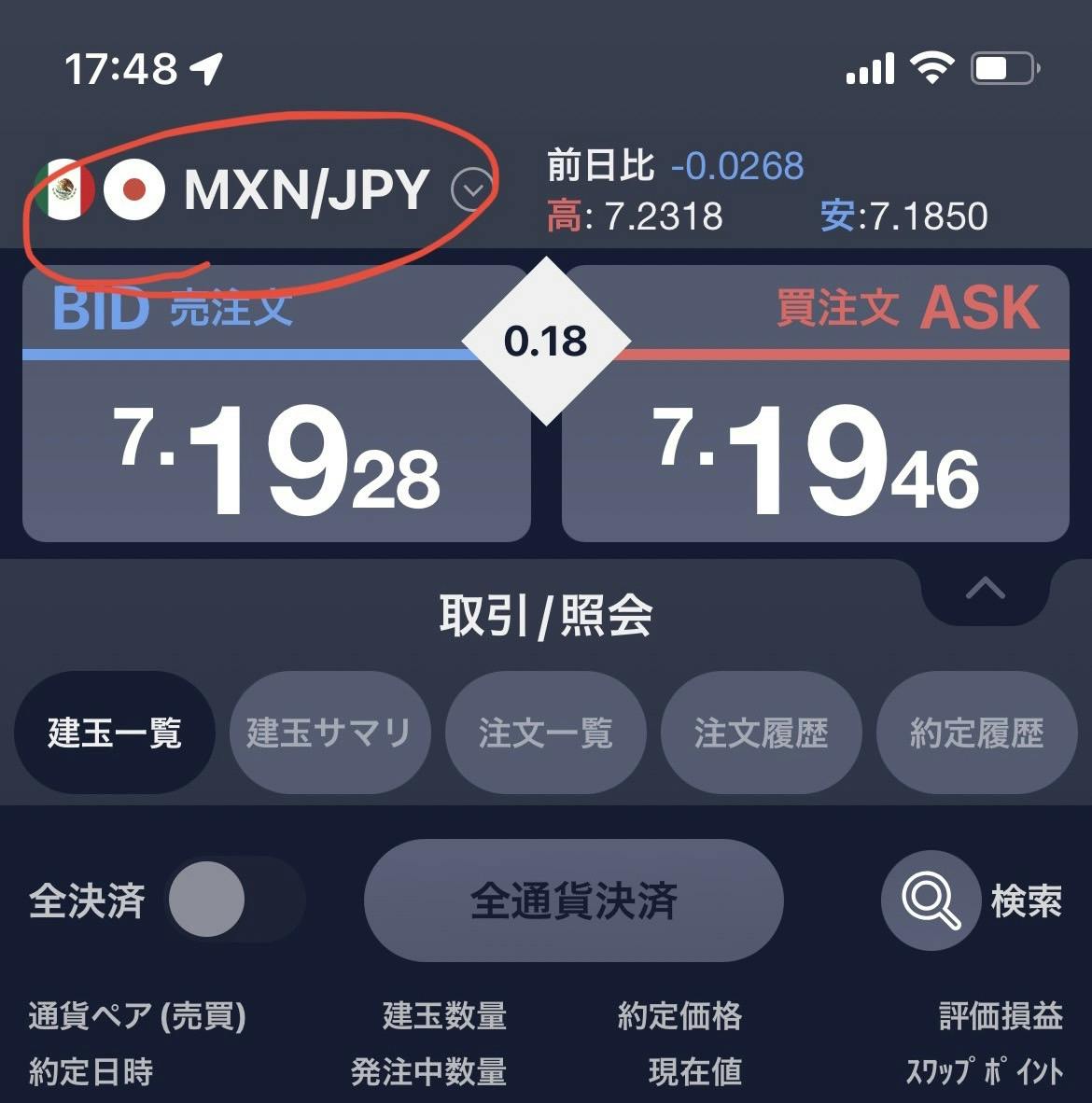Tap the 全通貨決済 button
The image size is (1092, 1103).
573,901
